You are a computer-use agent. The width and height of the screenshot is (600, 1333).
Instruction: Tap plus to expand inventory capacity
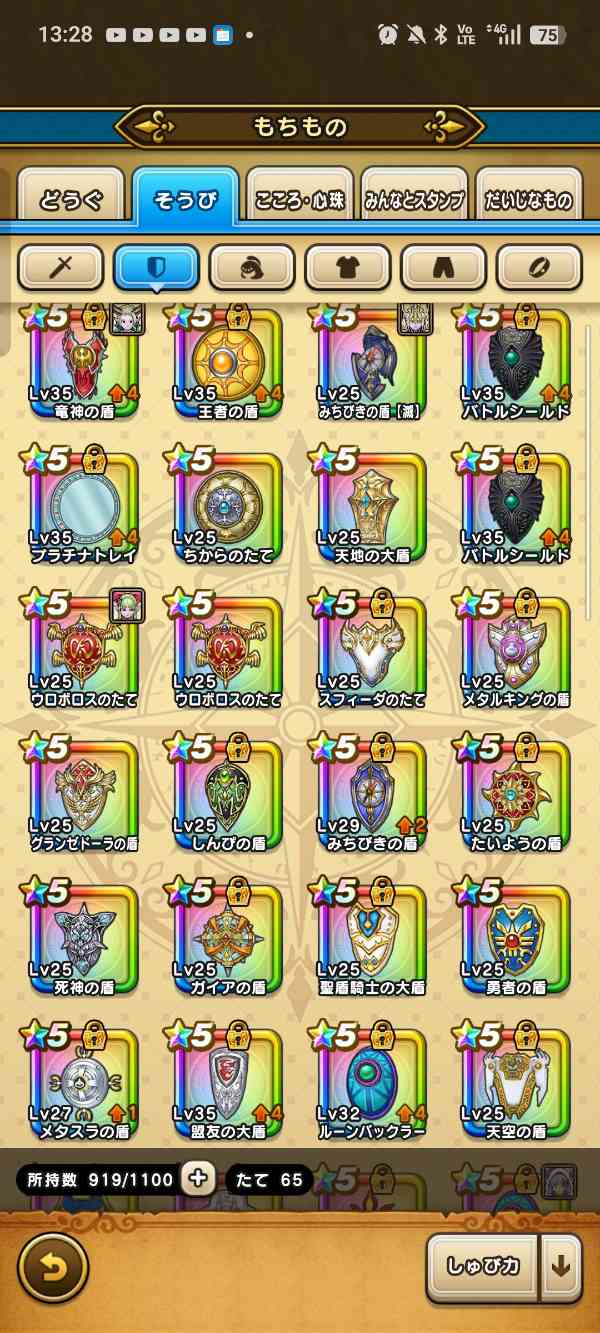pyautogui.click(x=198, y=1179)
